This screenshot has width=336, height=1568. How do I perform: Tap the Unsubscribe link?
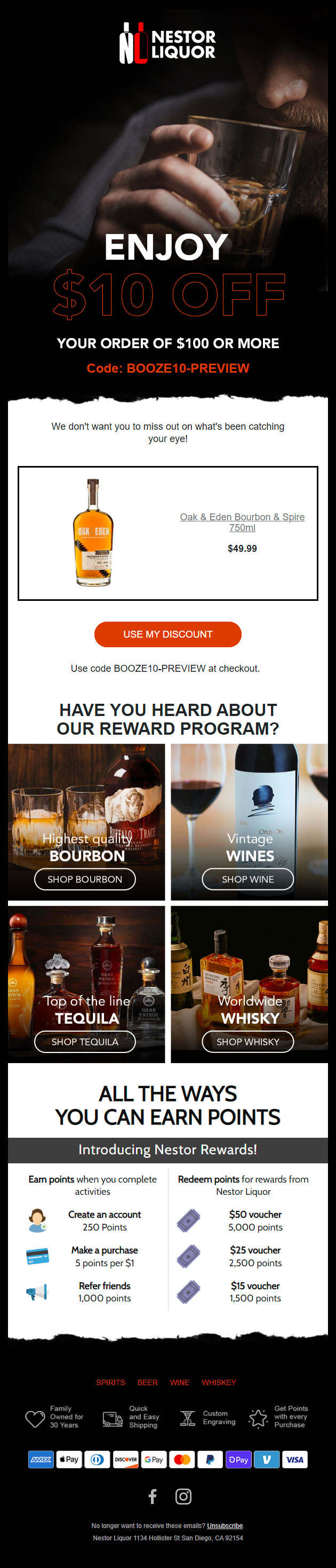pos(225,1525)
